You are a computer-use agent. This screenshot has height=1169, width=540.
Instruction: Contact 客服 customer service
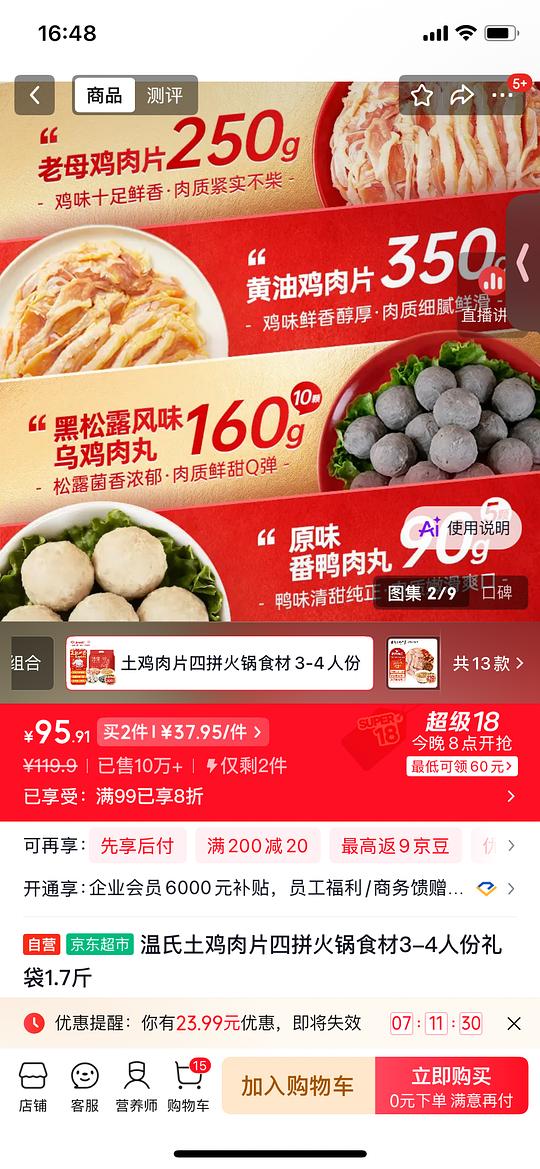coord(85,1086)
